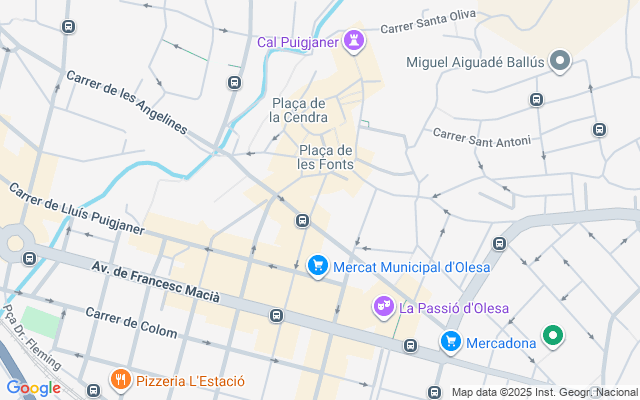Viewport: 640px width, 400px height.
Task: Open the Mercadona supermarket marker
Action: pyautogui.click(x=450, y=342)
